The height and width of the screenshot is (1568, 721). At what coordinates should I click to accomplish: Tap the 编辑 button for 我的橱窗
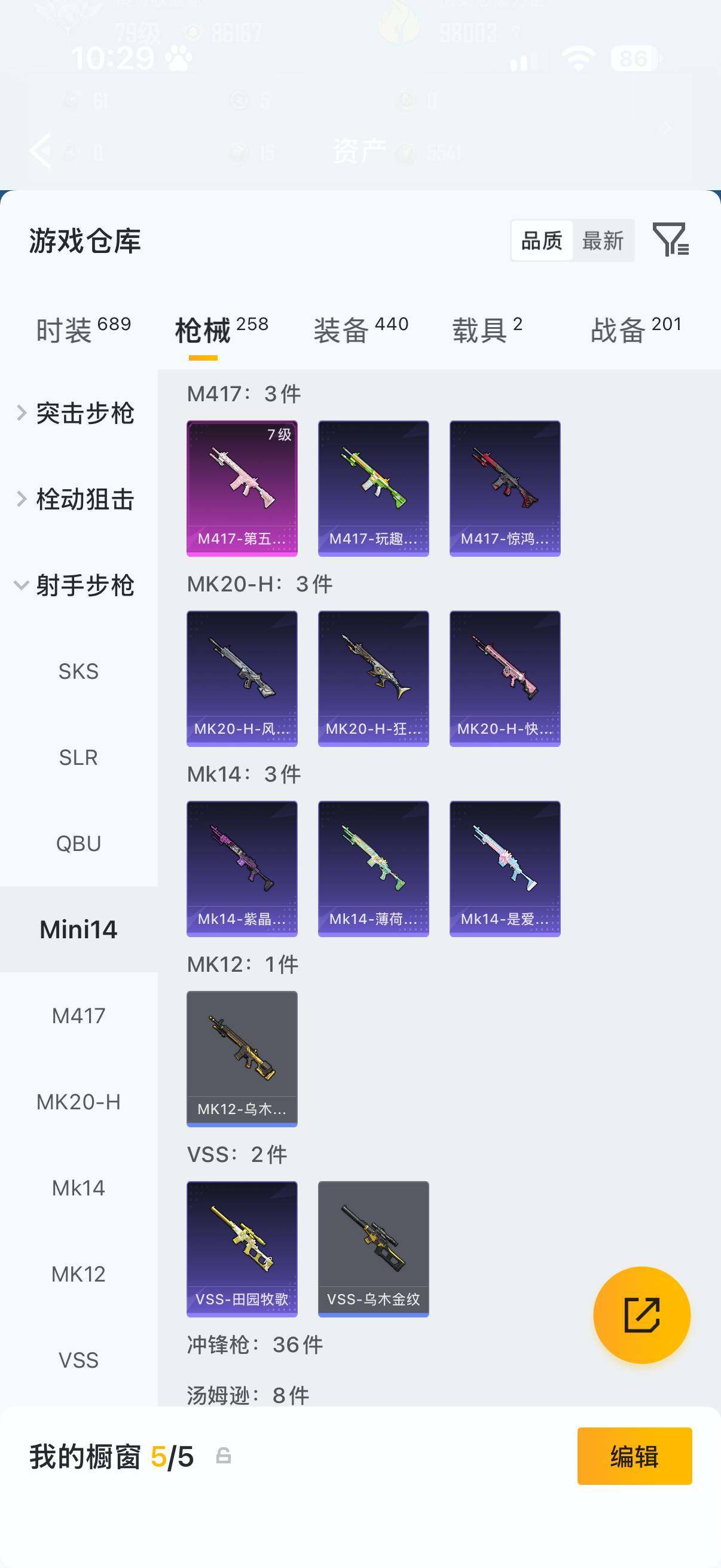pos(634,1456)
